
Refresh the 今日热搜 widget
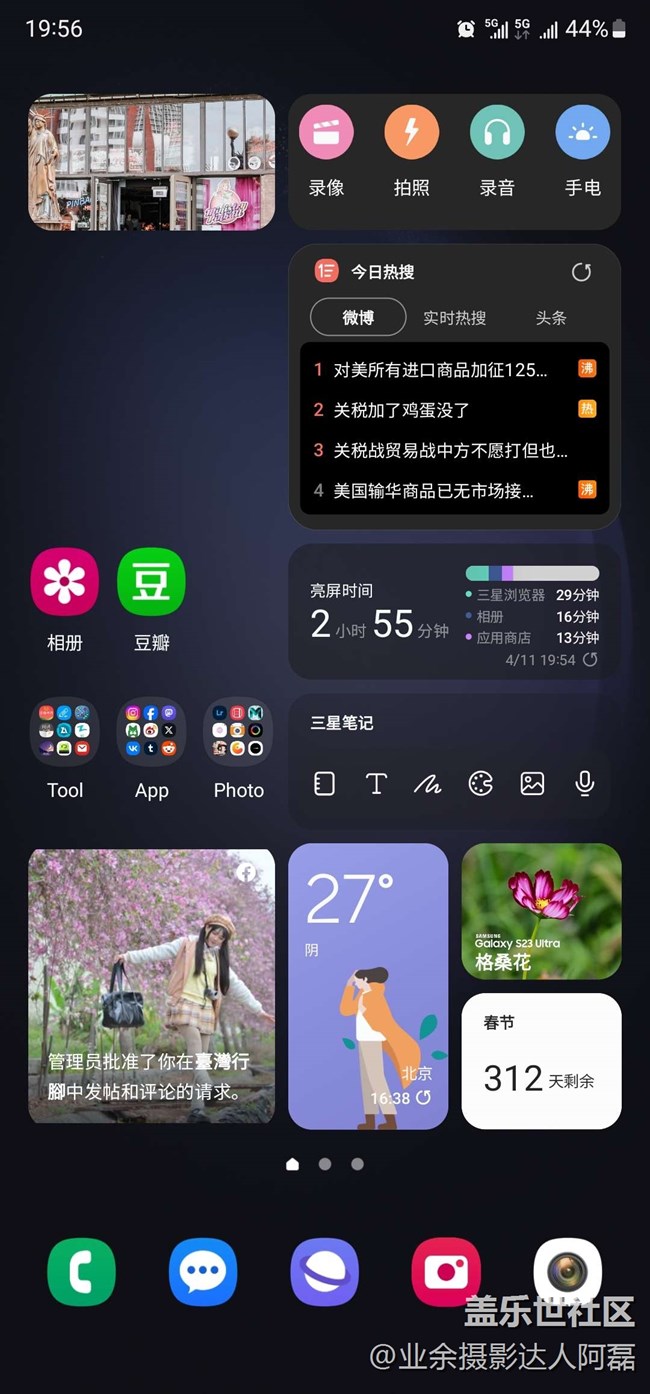click(581, 272)
